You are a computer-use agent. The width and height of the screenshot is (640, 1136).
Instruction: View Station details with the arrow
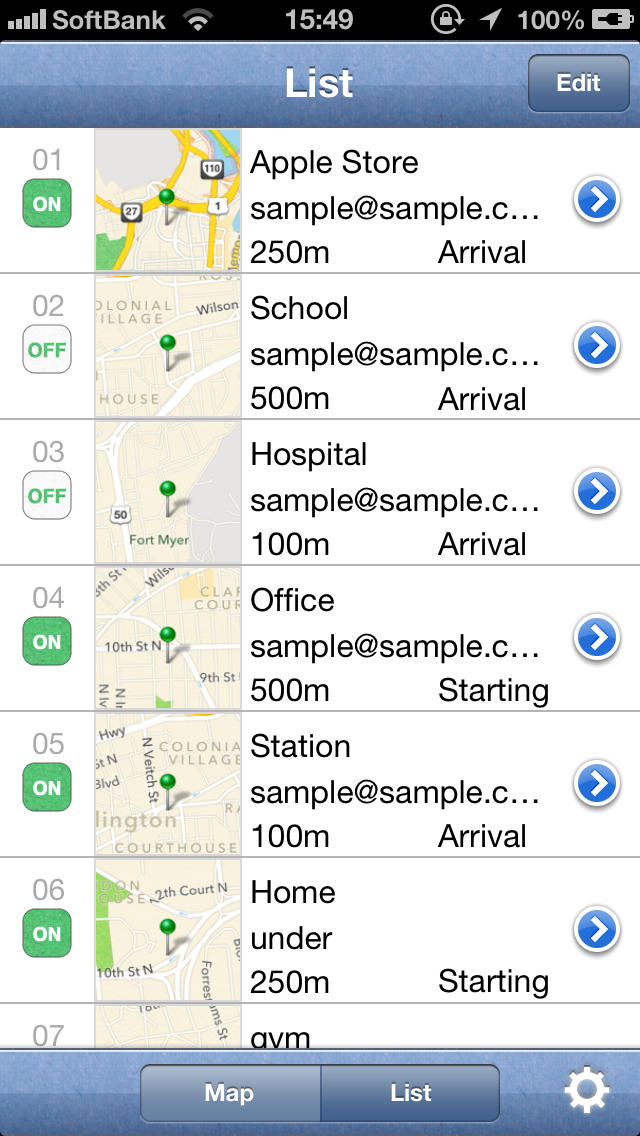597,784
